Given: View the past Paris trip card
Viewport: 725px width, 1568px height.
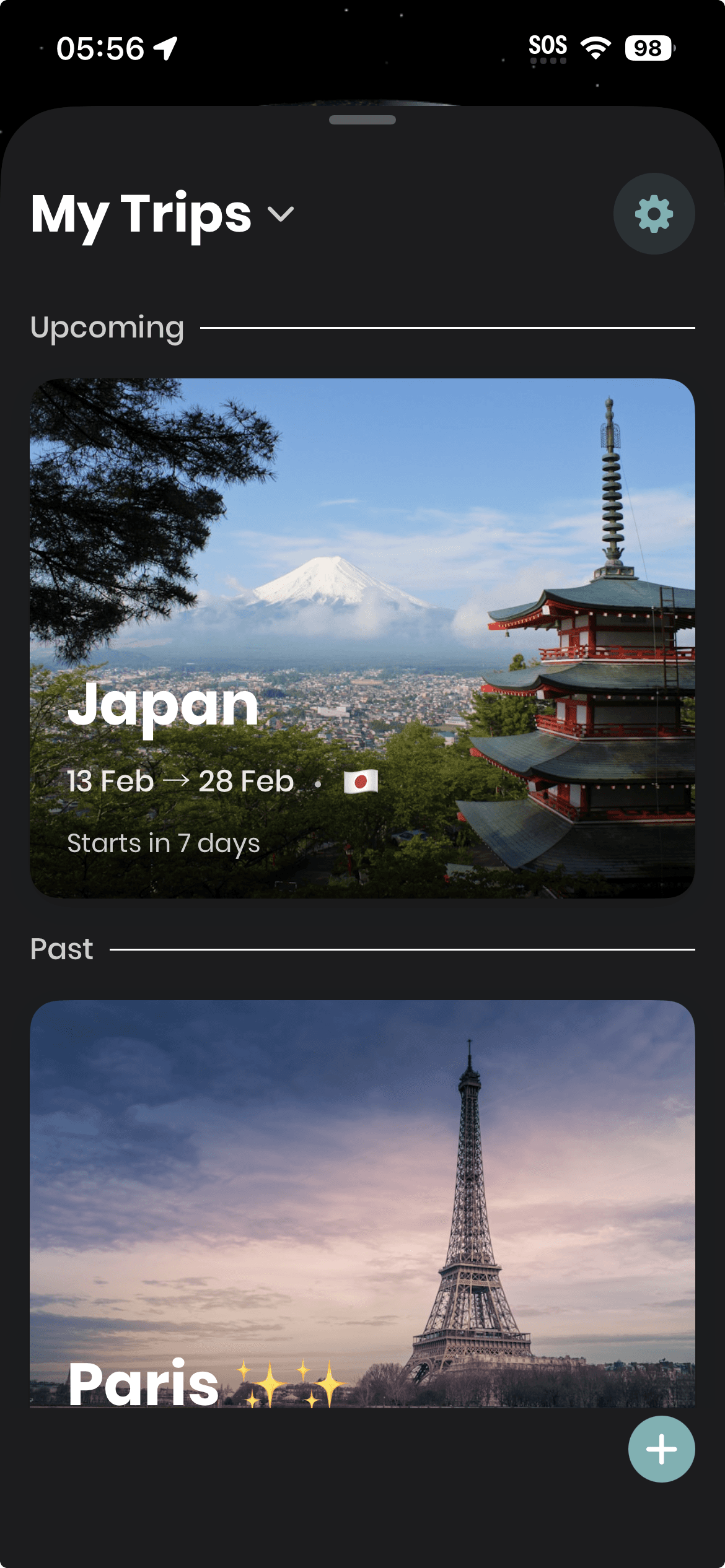Looking at the screenshot, I should point(362,1201).
